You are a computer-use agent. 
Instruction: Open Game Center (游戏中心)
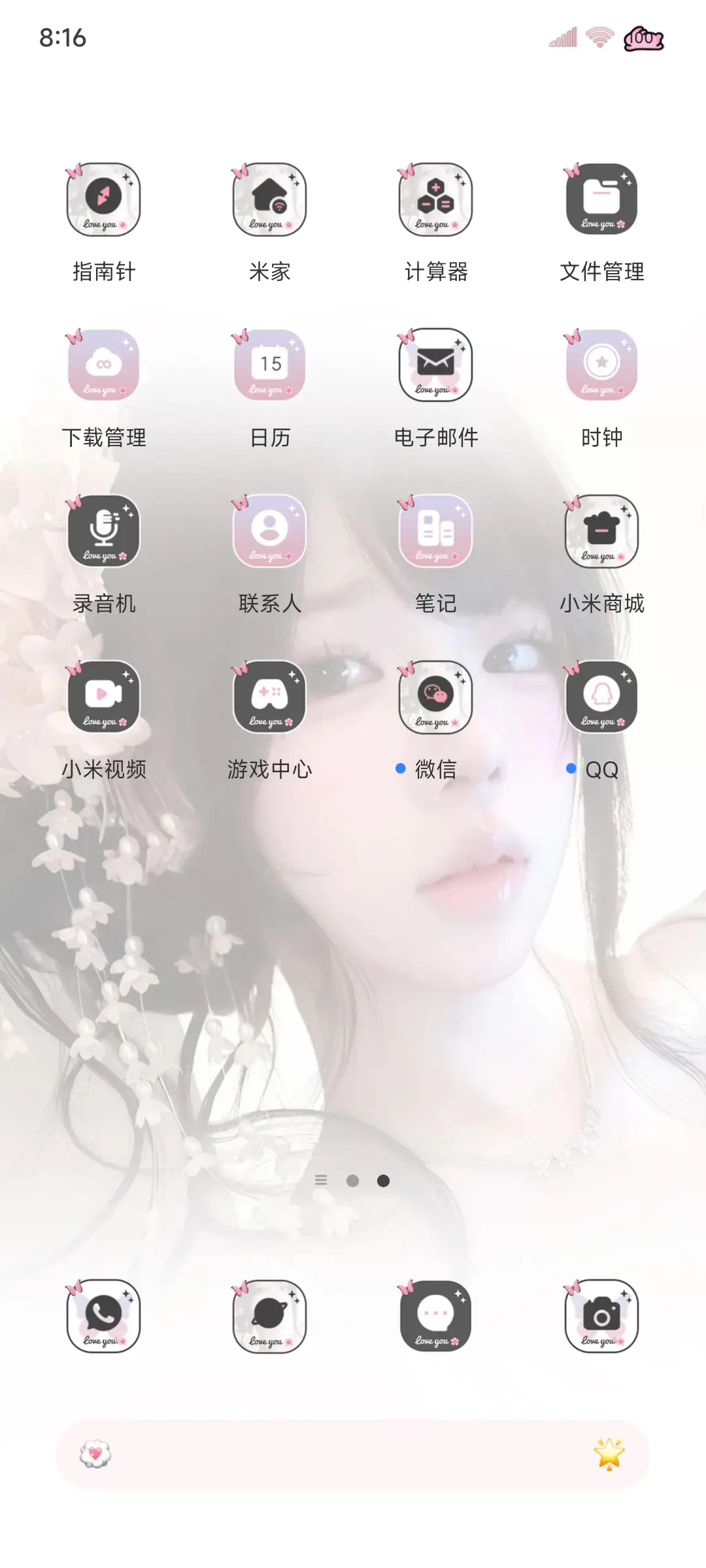(x=269, y=696)
